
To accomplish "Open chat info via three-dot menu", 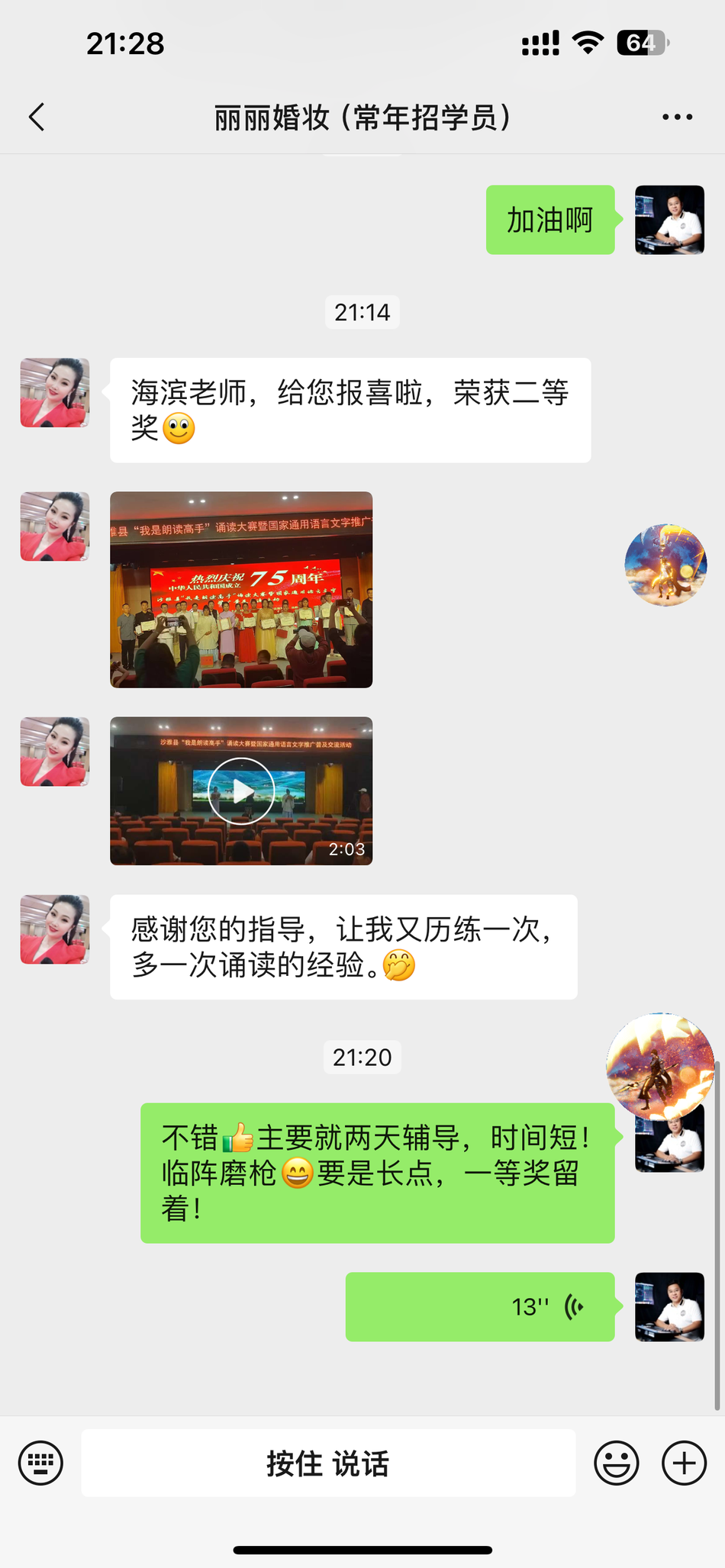I will [x=677, y=118].
